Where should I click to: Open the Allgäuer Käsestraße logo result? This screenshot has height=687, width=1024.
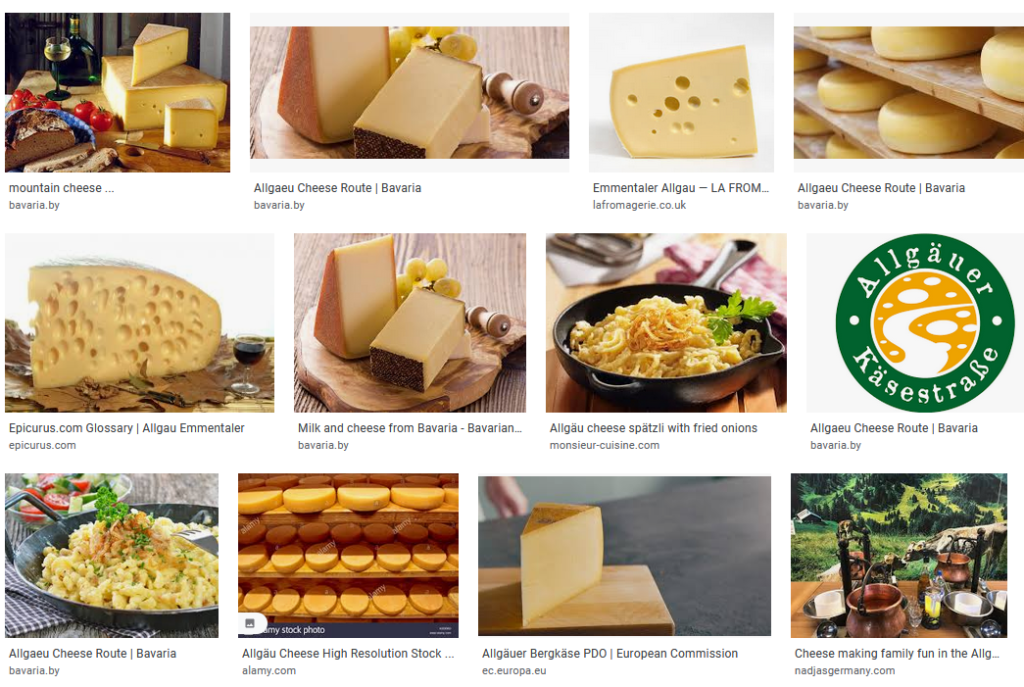coord(914,322)
